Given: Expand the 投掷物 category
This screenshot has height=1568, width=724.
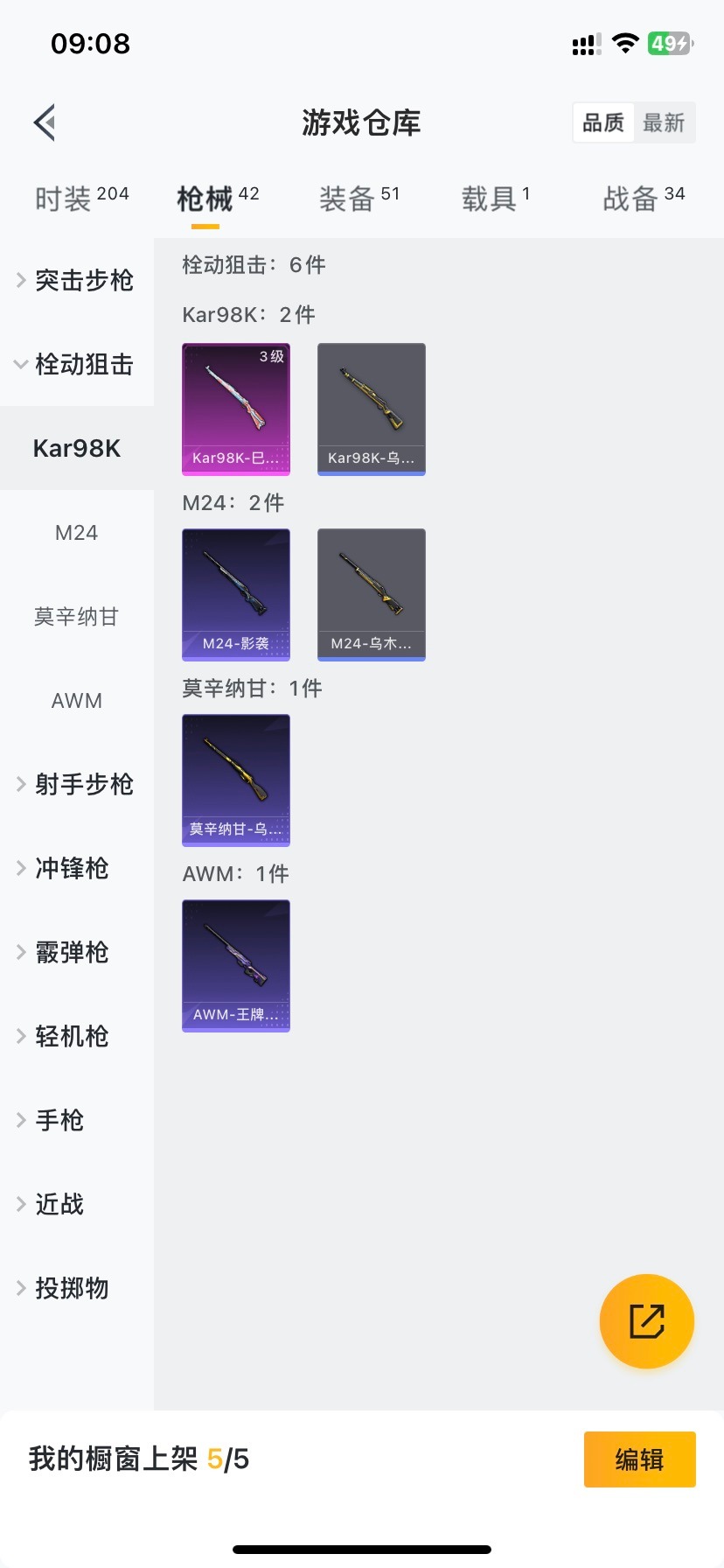Looking at the screenshot, I should [x=70, y=1288].
